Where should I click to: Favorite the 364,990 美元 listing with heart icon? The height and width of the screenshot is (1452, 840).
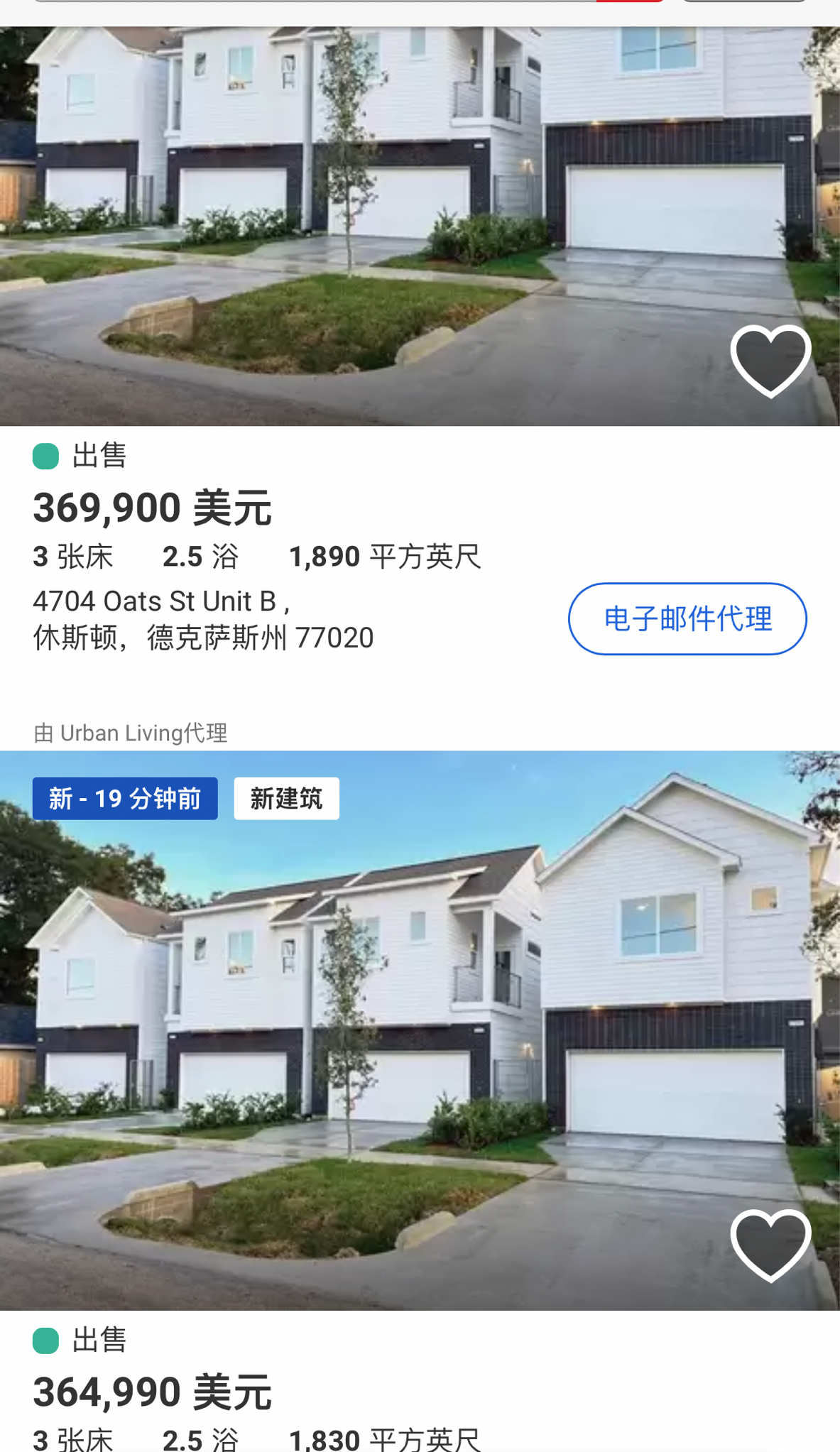click(770, 1245)
